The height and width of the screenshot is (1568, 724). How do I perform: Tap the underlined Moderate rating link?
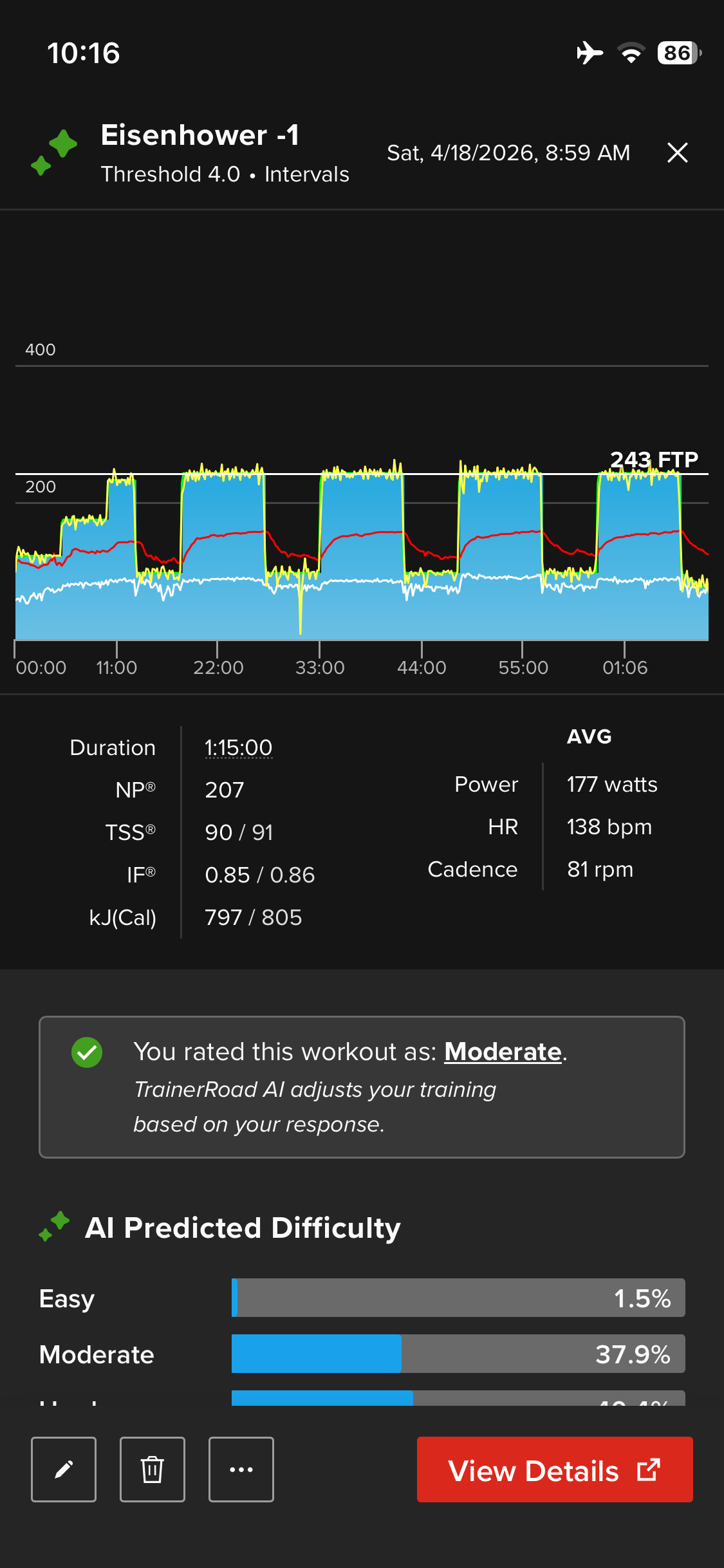(503, 1052)
